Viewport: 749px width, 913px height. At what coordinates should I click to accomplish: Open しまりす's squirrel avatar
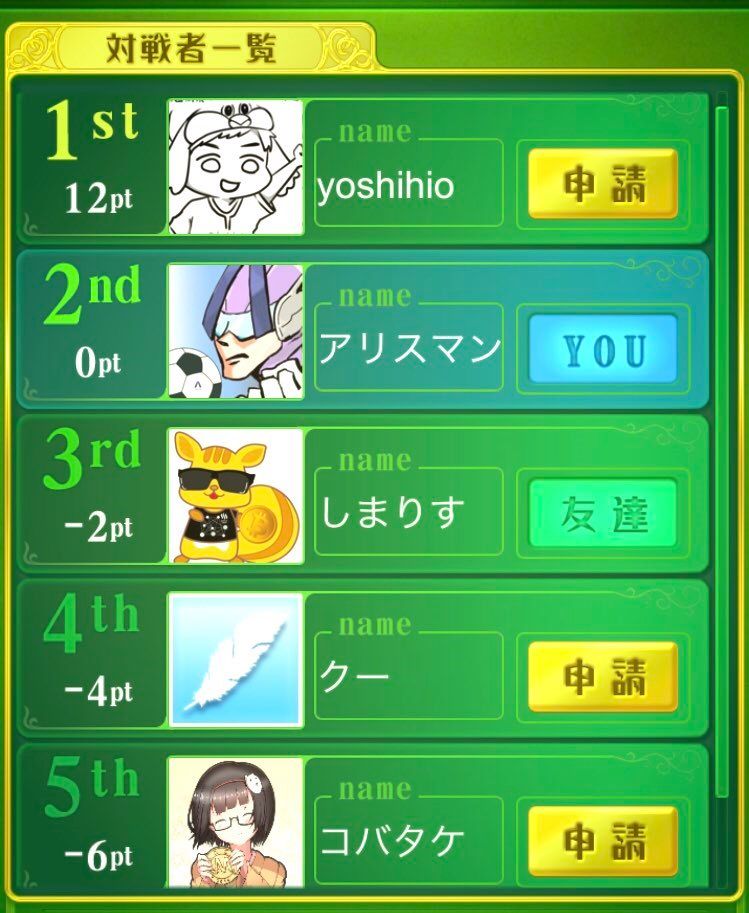pos(236,496)
